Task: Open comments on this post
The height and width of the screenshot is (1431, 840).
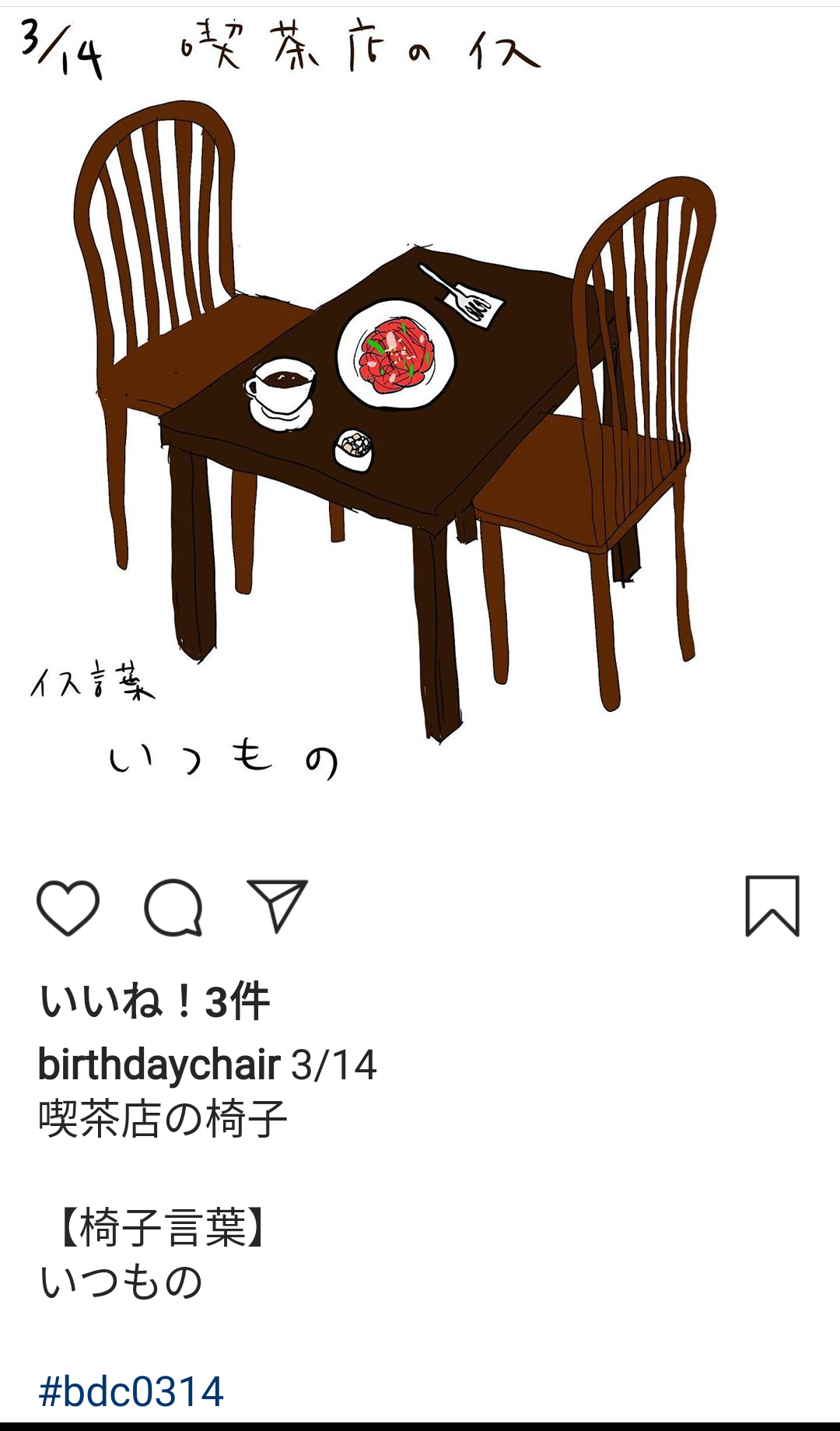Action: pos(173,907)
